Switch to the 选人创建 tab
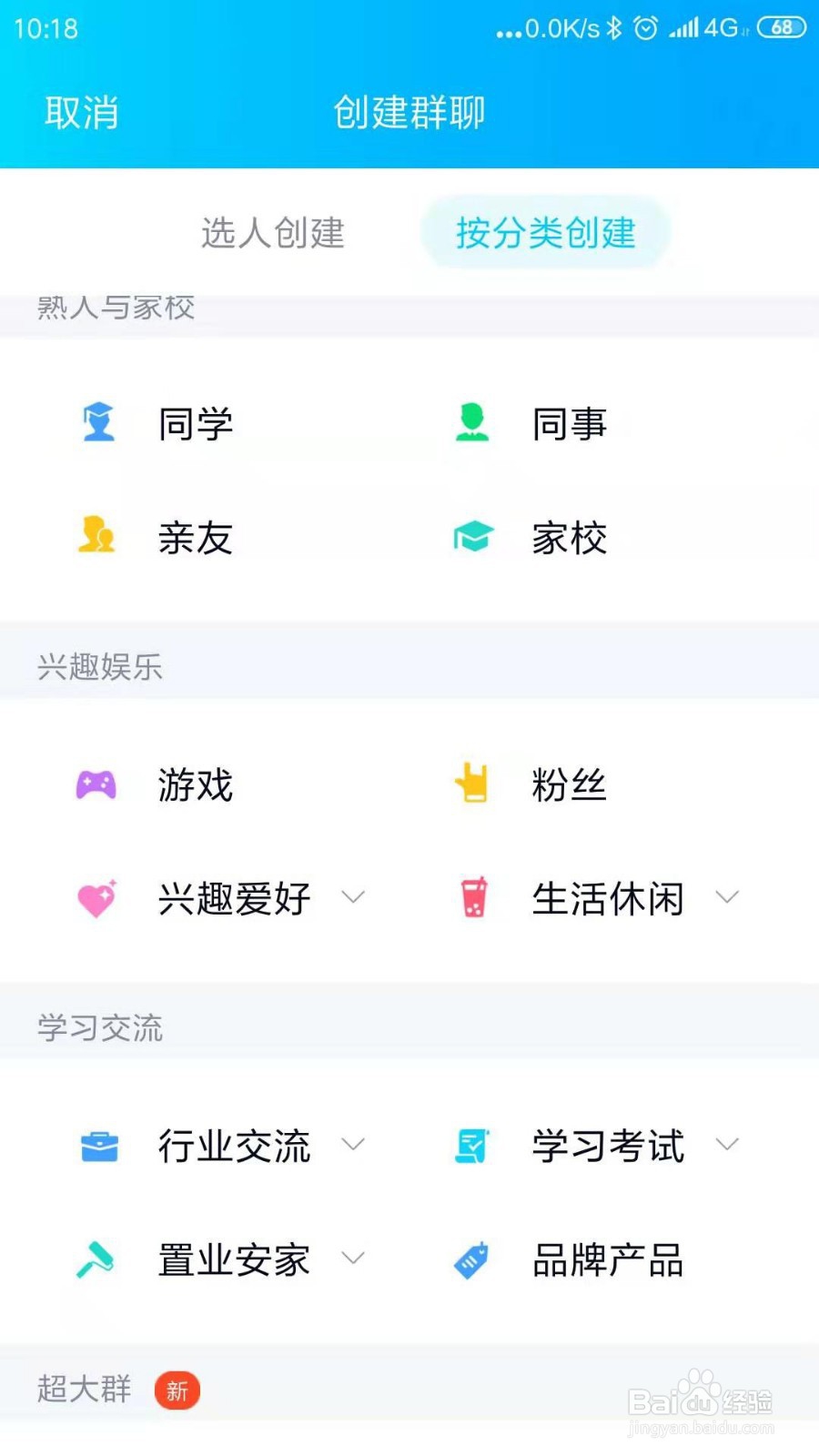The height and width of the screenshot is (1456, 819). 272,233
